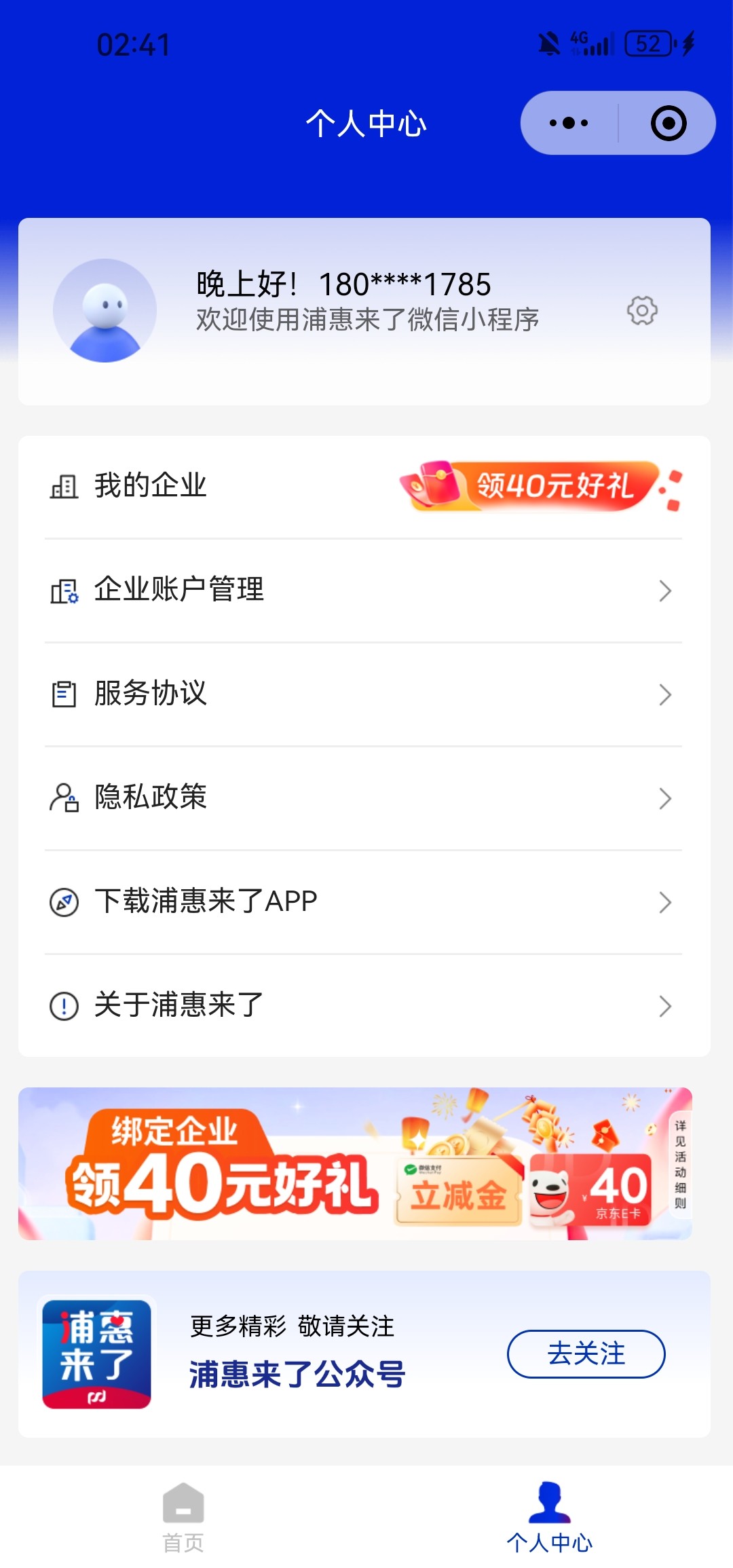733x1568 pixels.
Task: Open settings gear icon in profile card
Action: coord(641,311)
